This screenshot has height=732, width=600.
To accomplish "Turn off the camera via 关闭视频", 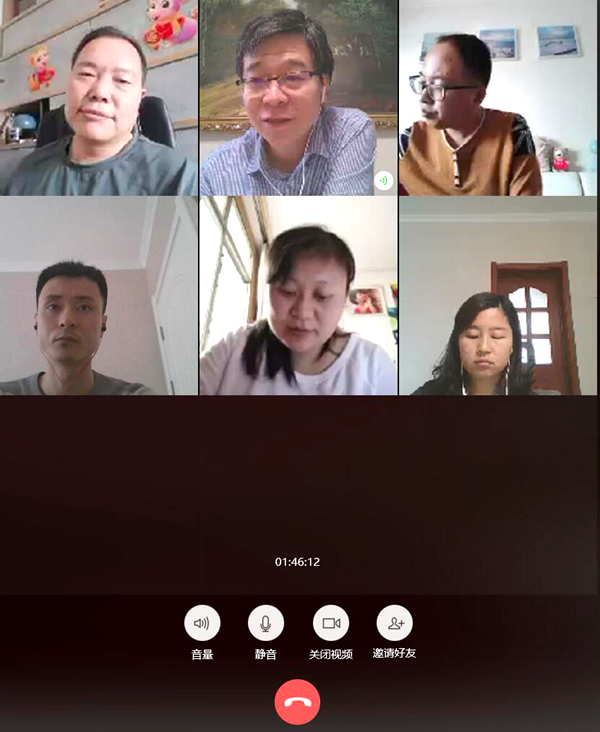I will 331,623.
